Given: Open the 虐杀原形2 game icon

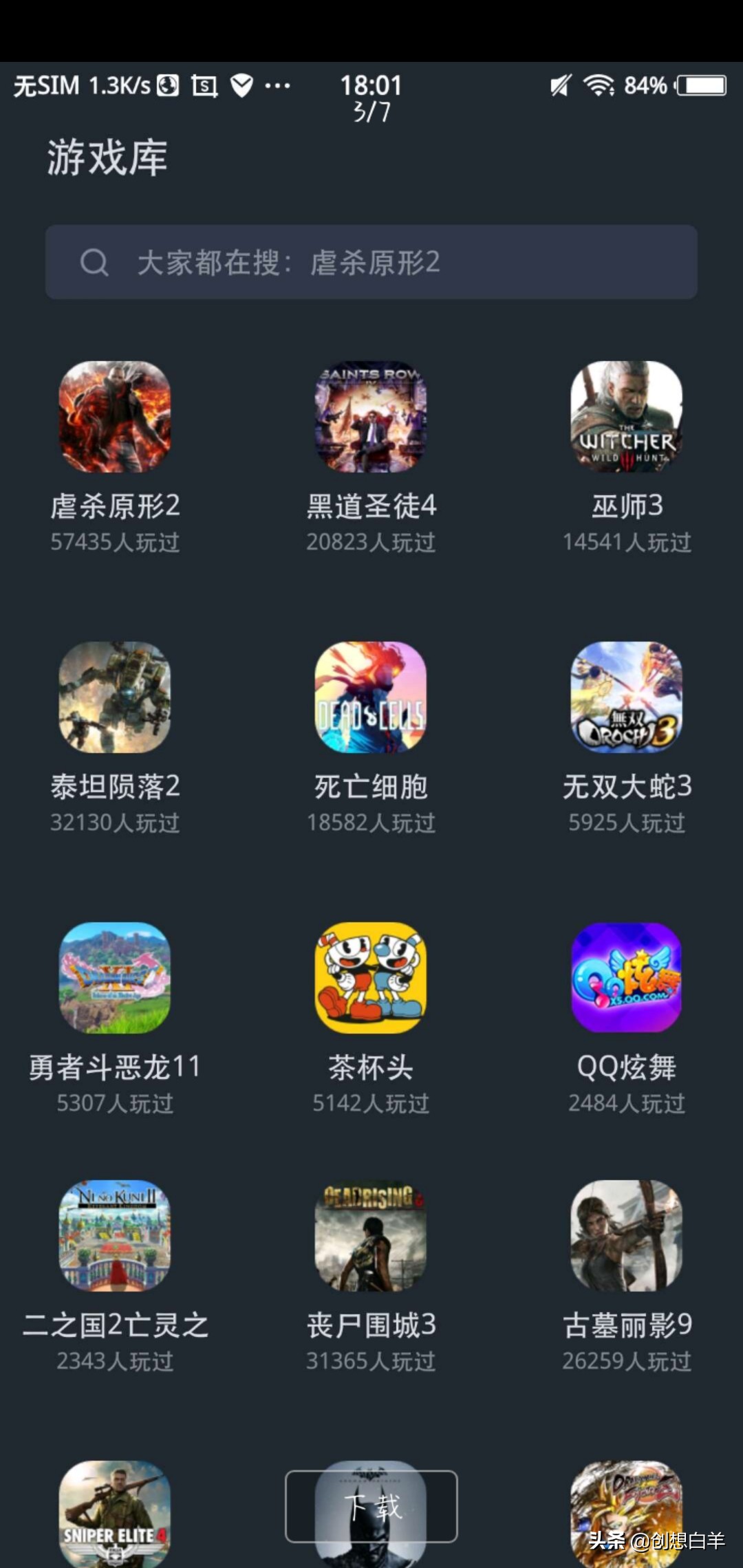Looking at the screenshot, I should coord(114,416).
